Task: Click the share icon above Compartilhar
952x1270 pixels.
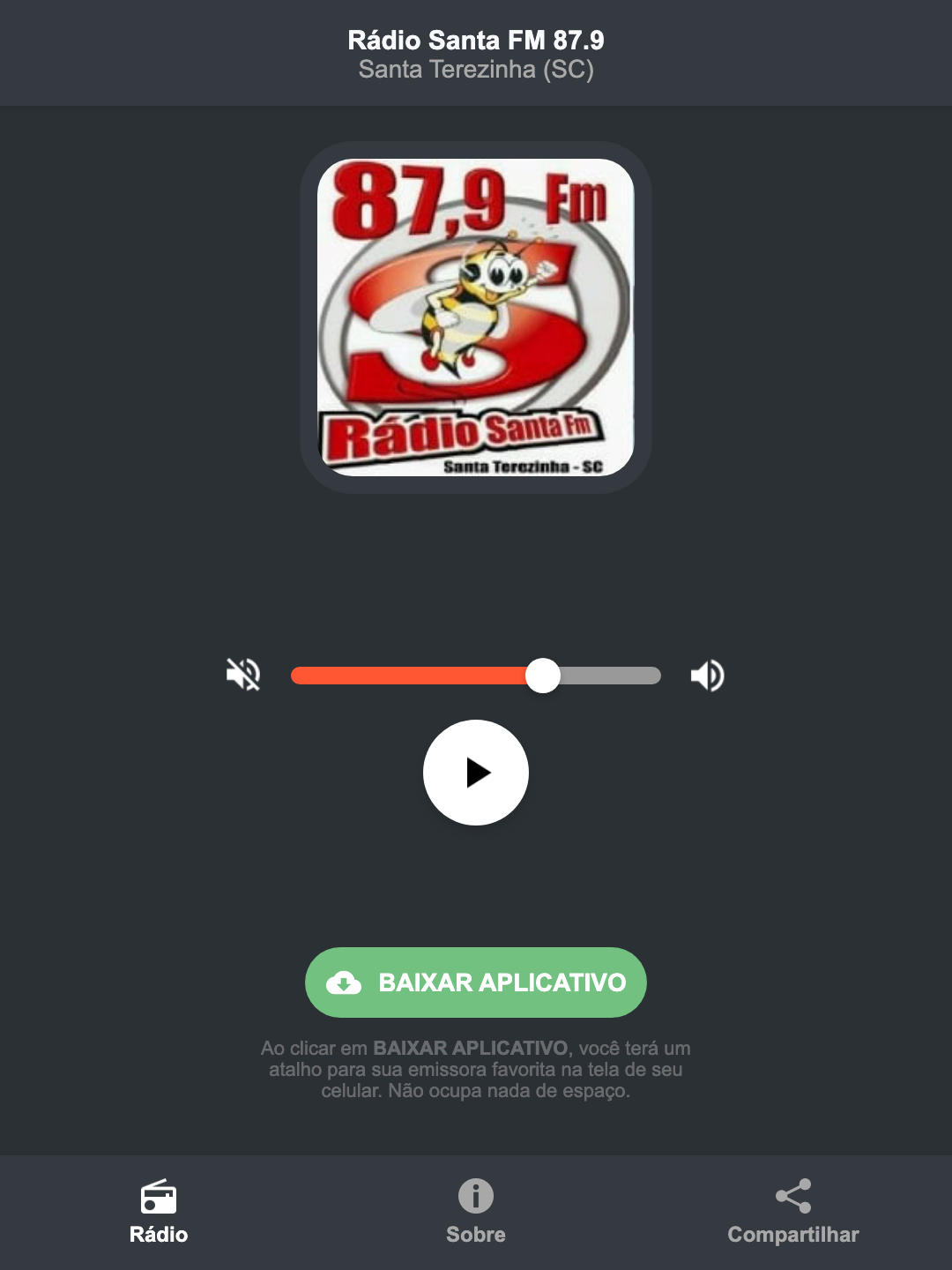Action: (x=793, y=1198)
